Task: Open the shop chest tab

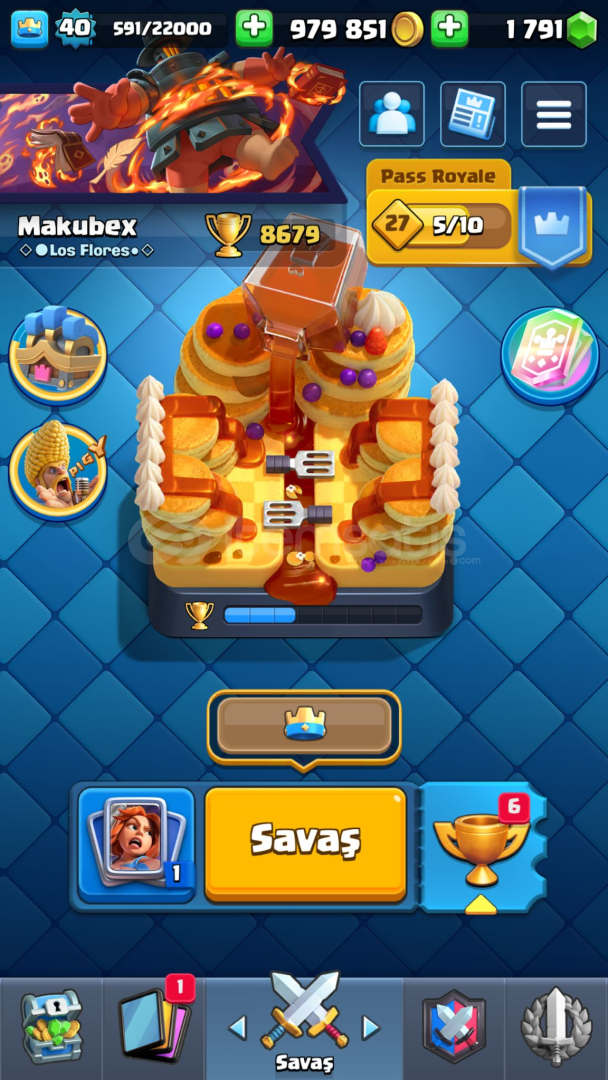Action: [50, 1026]
